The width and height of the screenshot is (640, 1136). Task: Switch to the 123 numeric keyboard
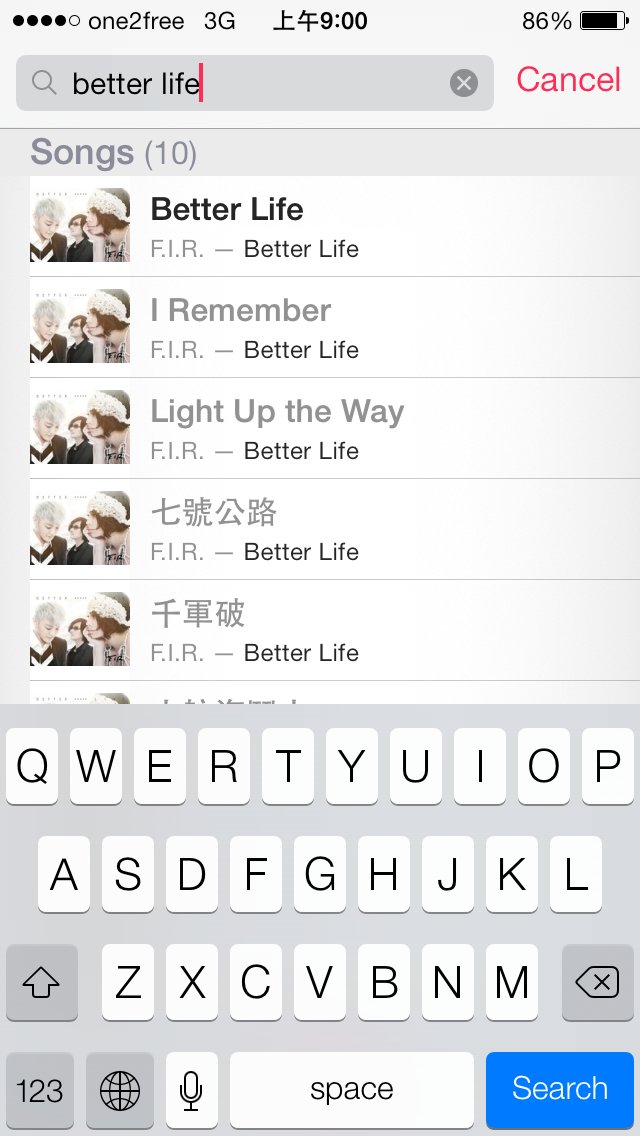coord(40,1090)
